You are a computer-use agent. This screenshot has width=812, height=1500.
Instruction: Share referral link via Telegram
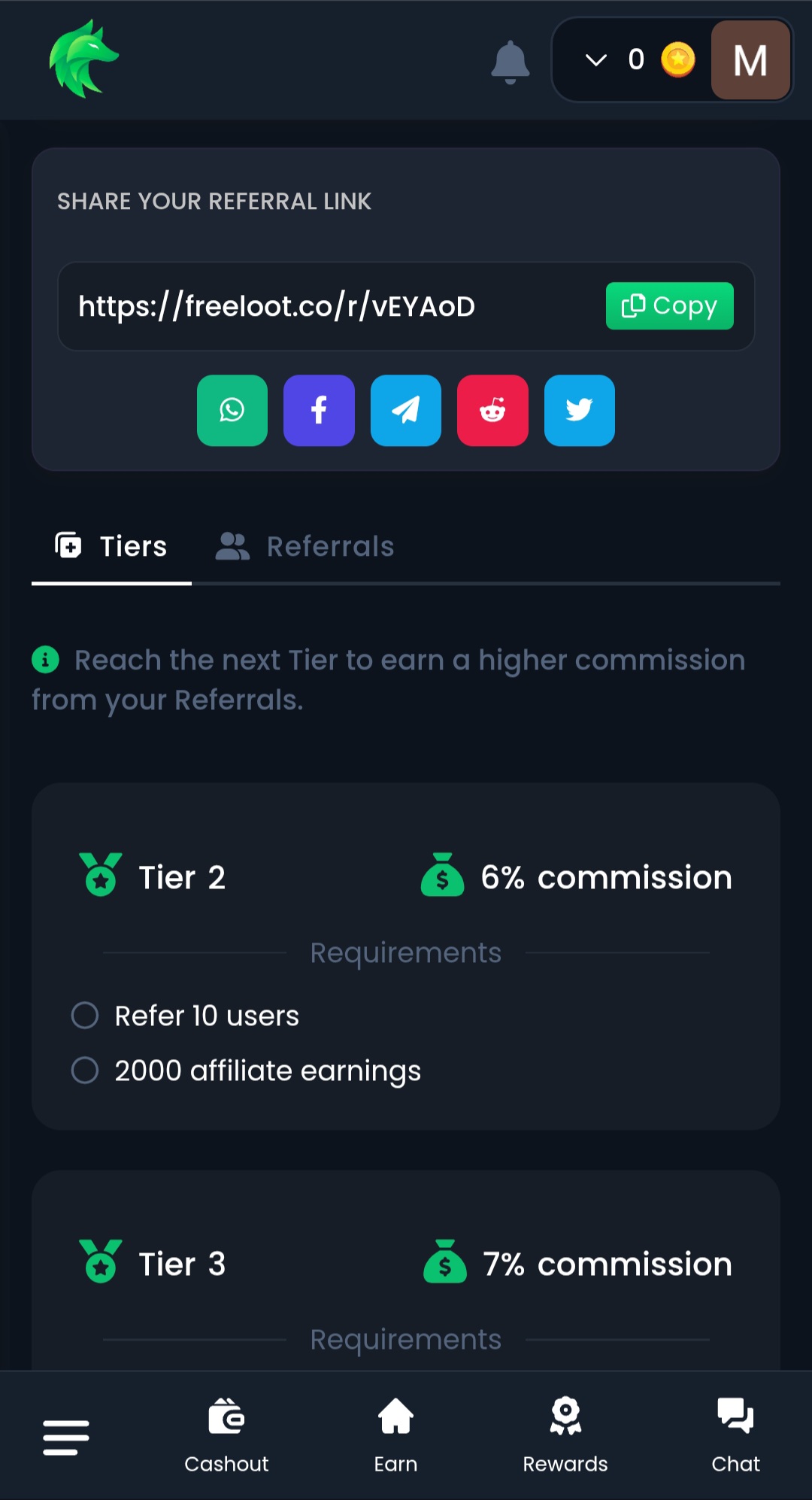[x=406, y=411]
